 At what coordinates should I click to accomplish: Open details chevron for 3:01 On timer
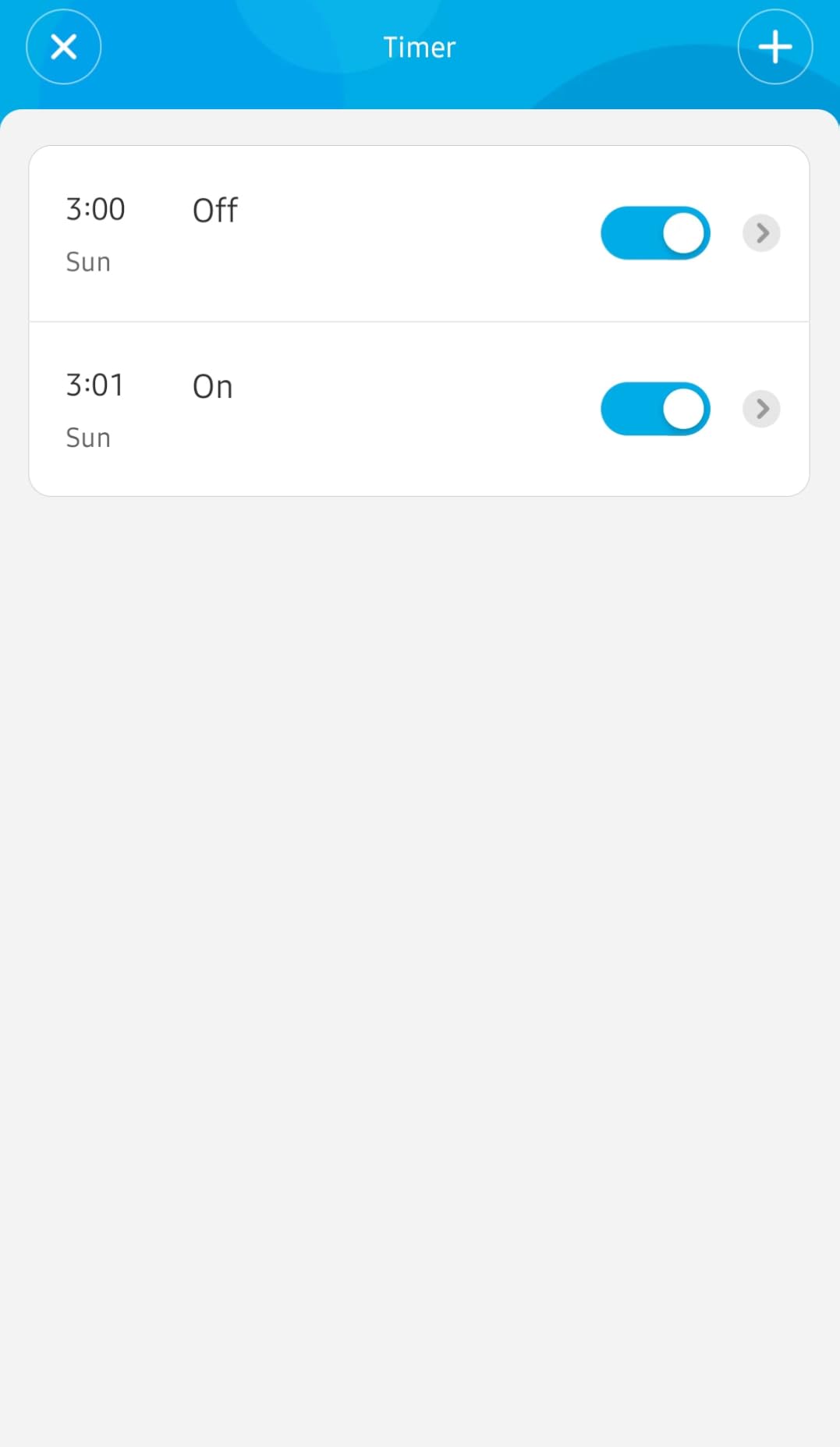761,409
